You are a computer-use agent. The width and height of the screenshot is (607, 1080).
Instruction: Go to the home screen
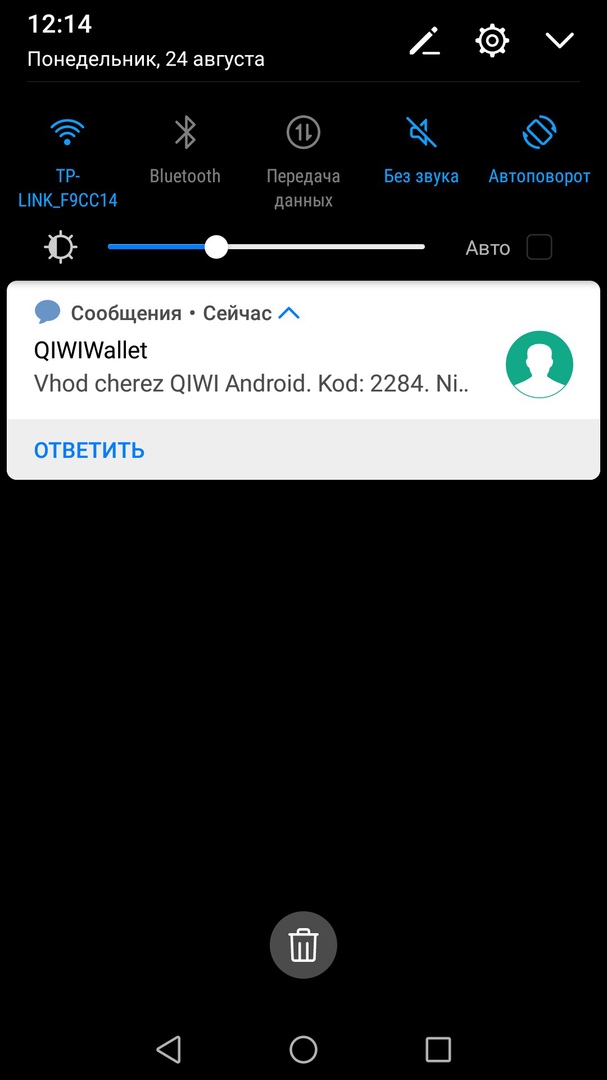click(303, 1048)
